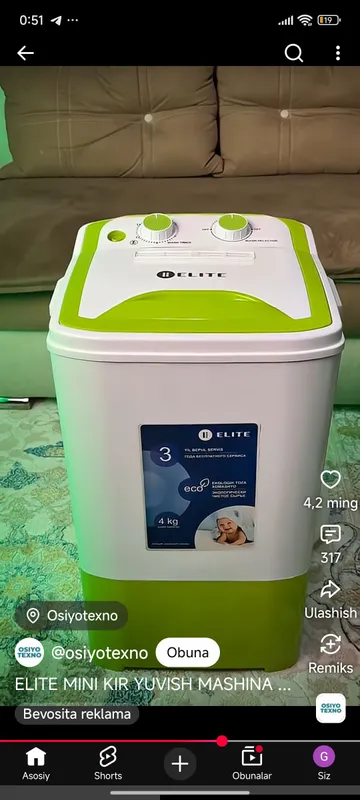Open the three-dot overflow menu
This screenshot has width=360, height=800.
click(x=338, y=53)
